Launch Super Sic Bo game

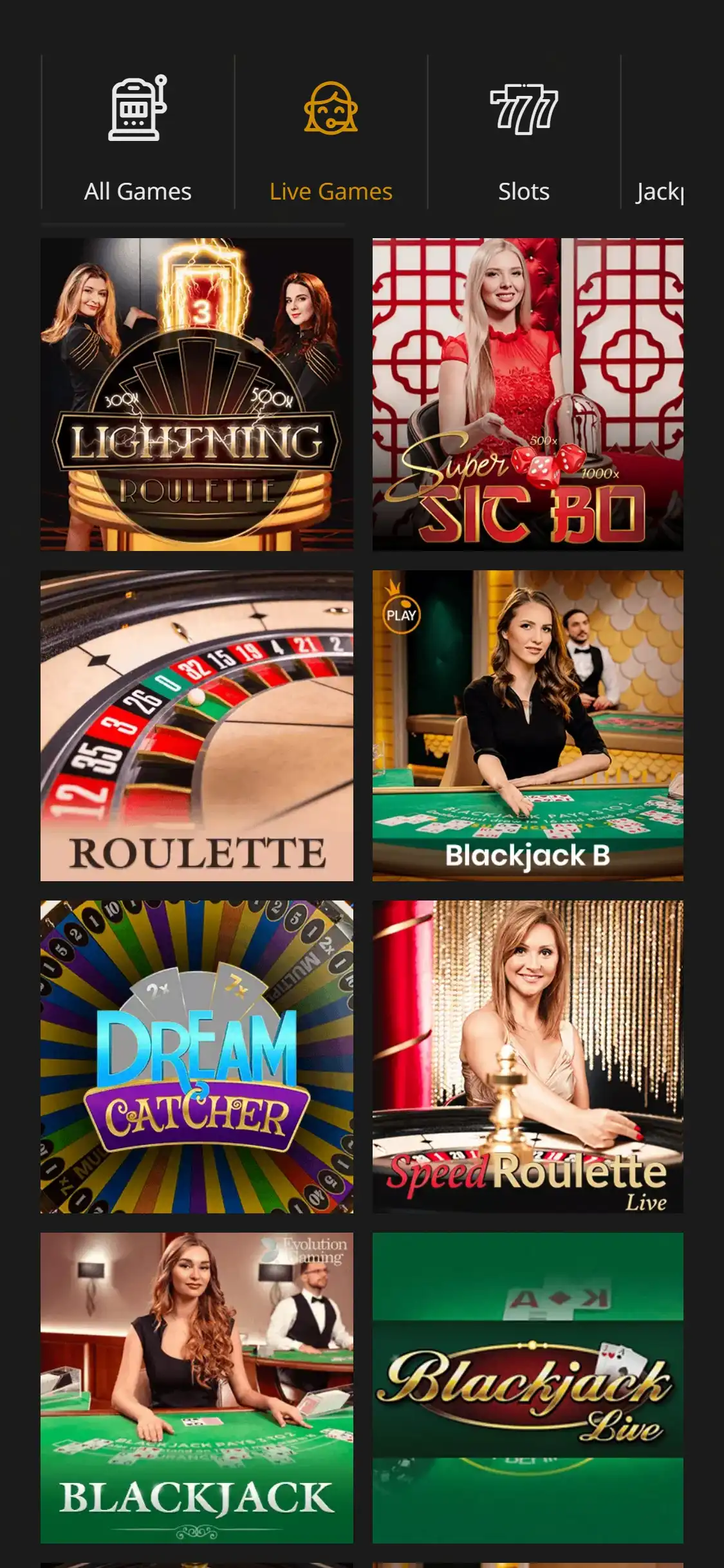point(528,394)
